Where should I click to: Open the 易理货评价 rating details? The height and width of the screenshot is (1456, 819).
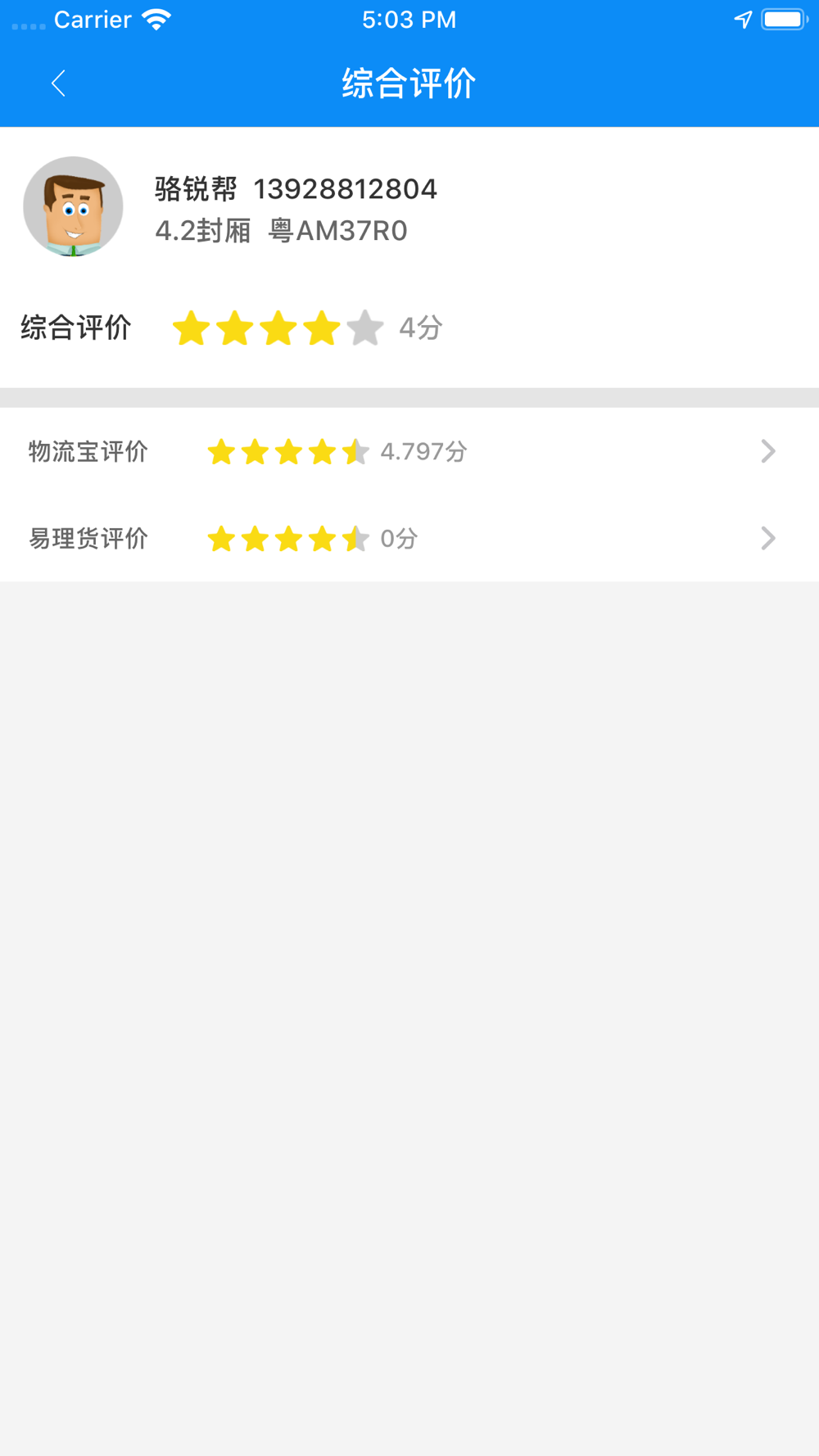[409, 538]
